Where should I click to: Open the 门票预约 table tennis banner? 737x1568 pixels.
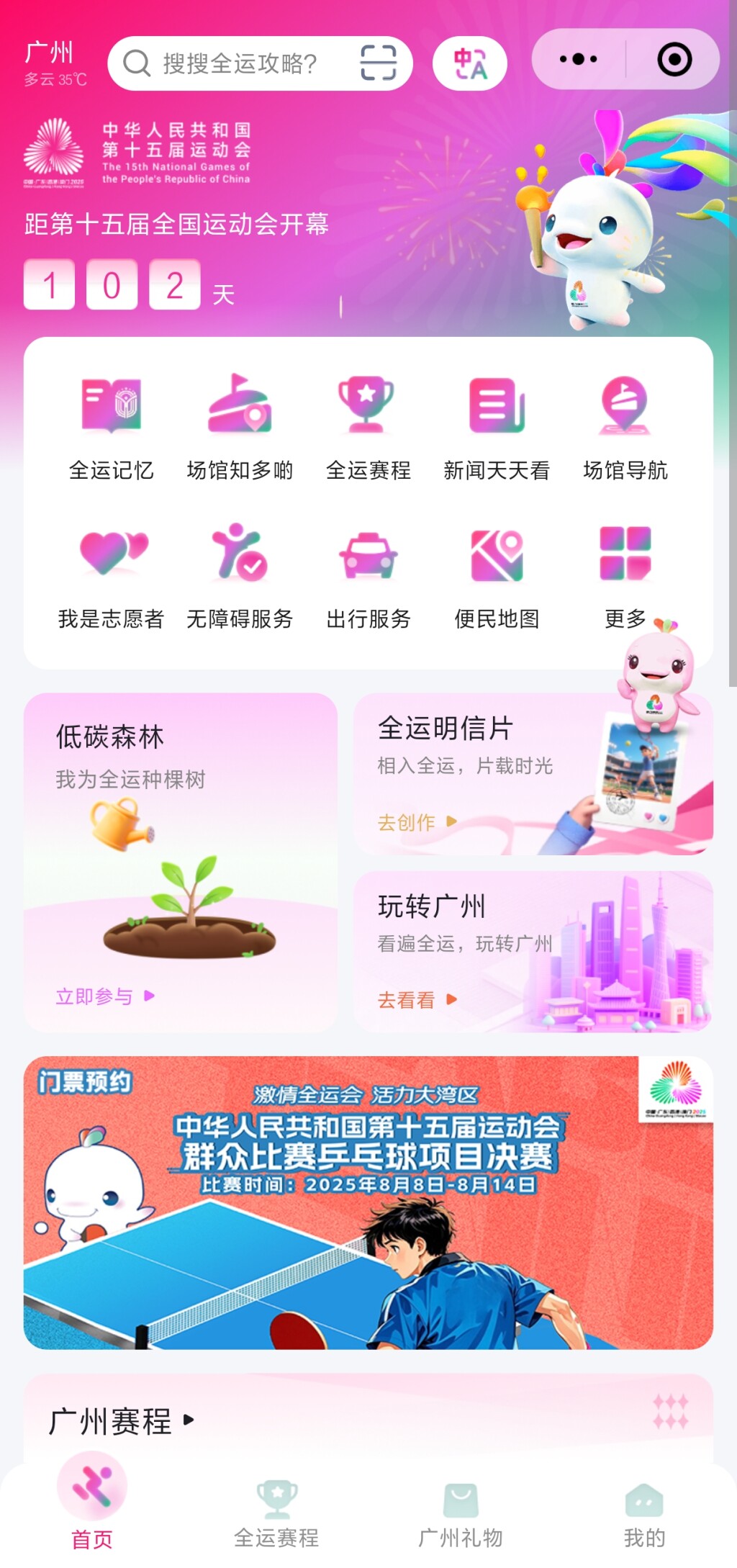(x=368, y=1202)
